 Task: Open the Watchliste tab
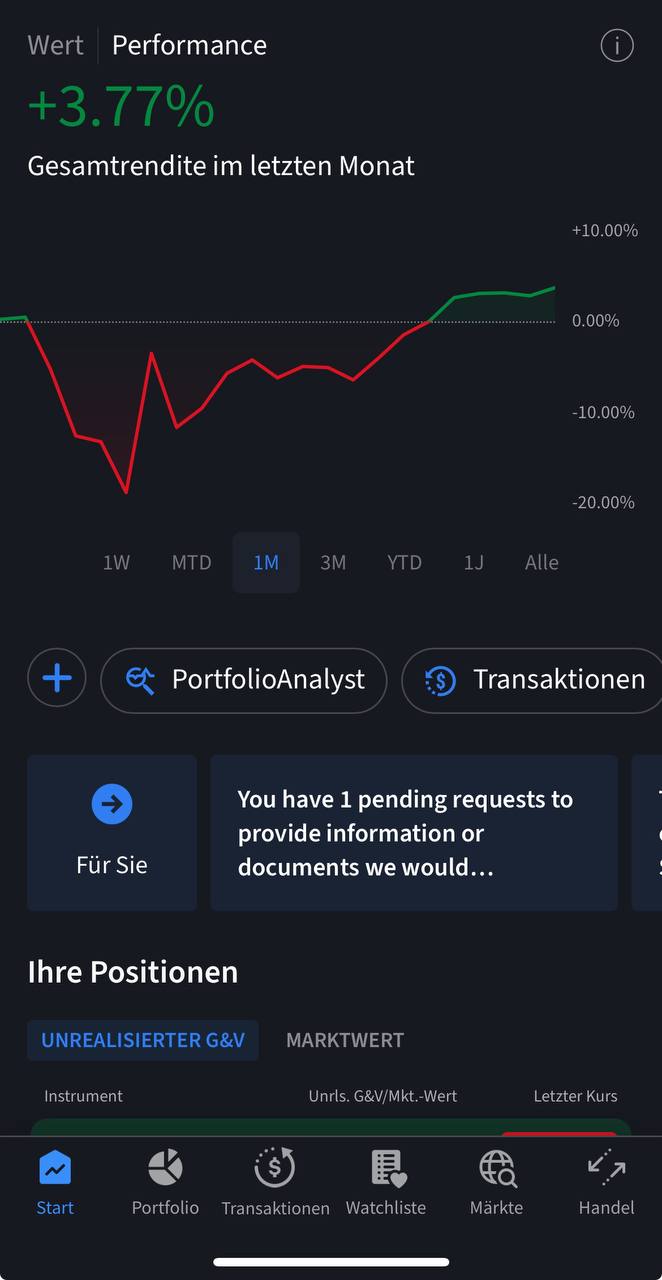pos(386,1182)
